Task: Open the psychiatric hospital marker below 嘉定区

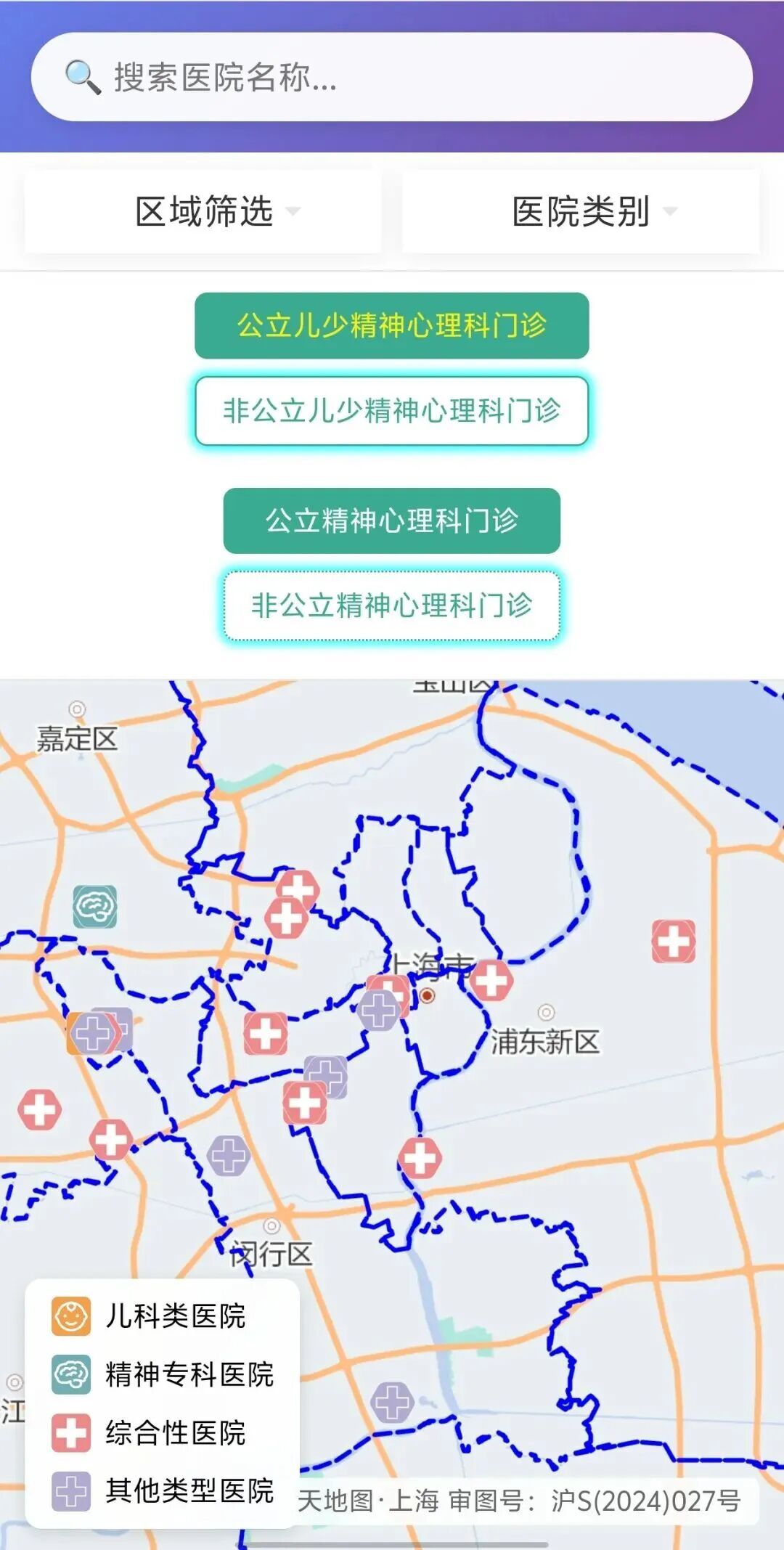Action: (x=95, y=907)
